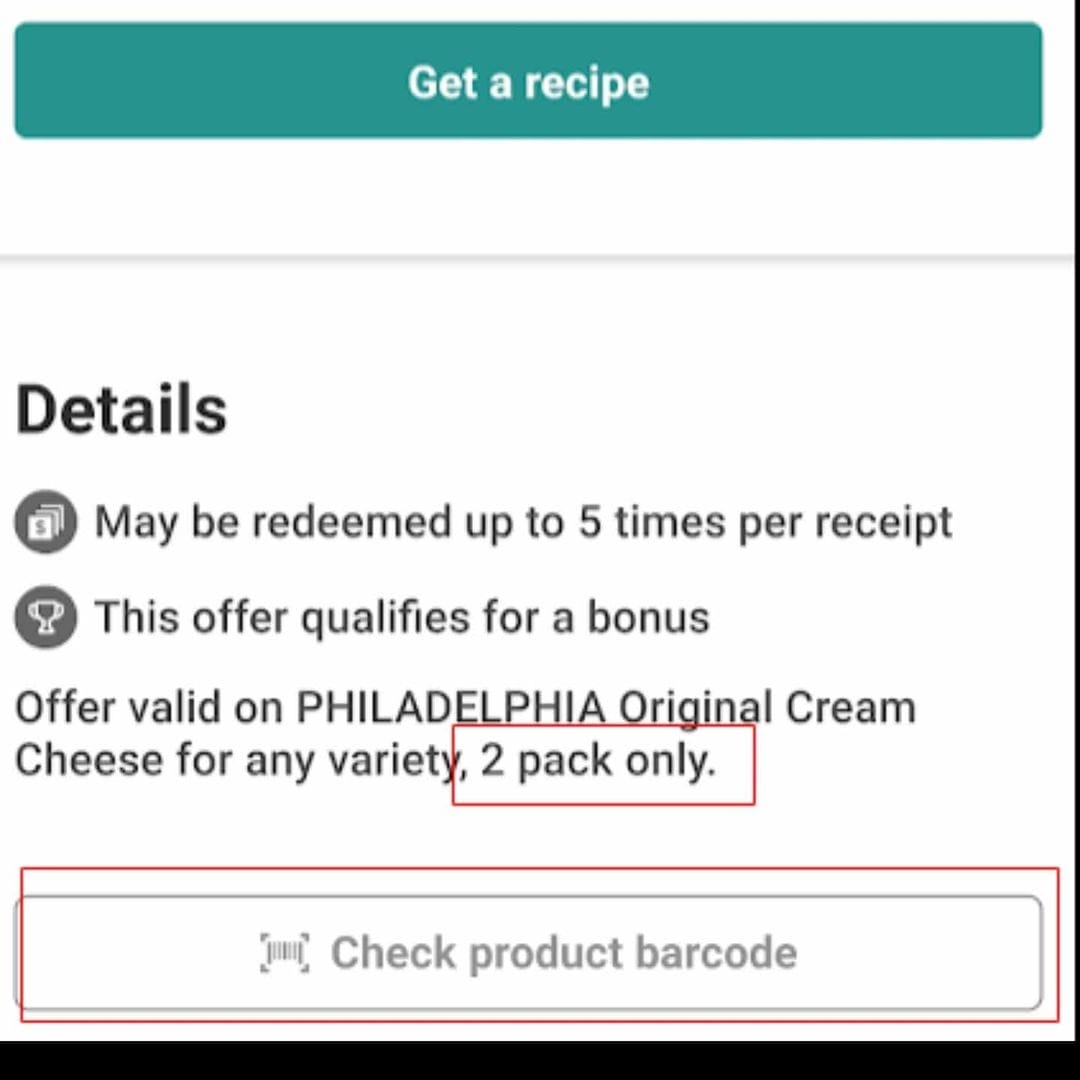Viewport: 1080px width, 1080px height.
Task: Open Check product barcode scanner
Action: click(x=528, y=952)
